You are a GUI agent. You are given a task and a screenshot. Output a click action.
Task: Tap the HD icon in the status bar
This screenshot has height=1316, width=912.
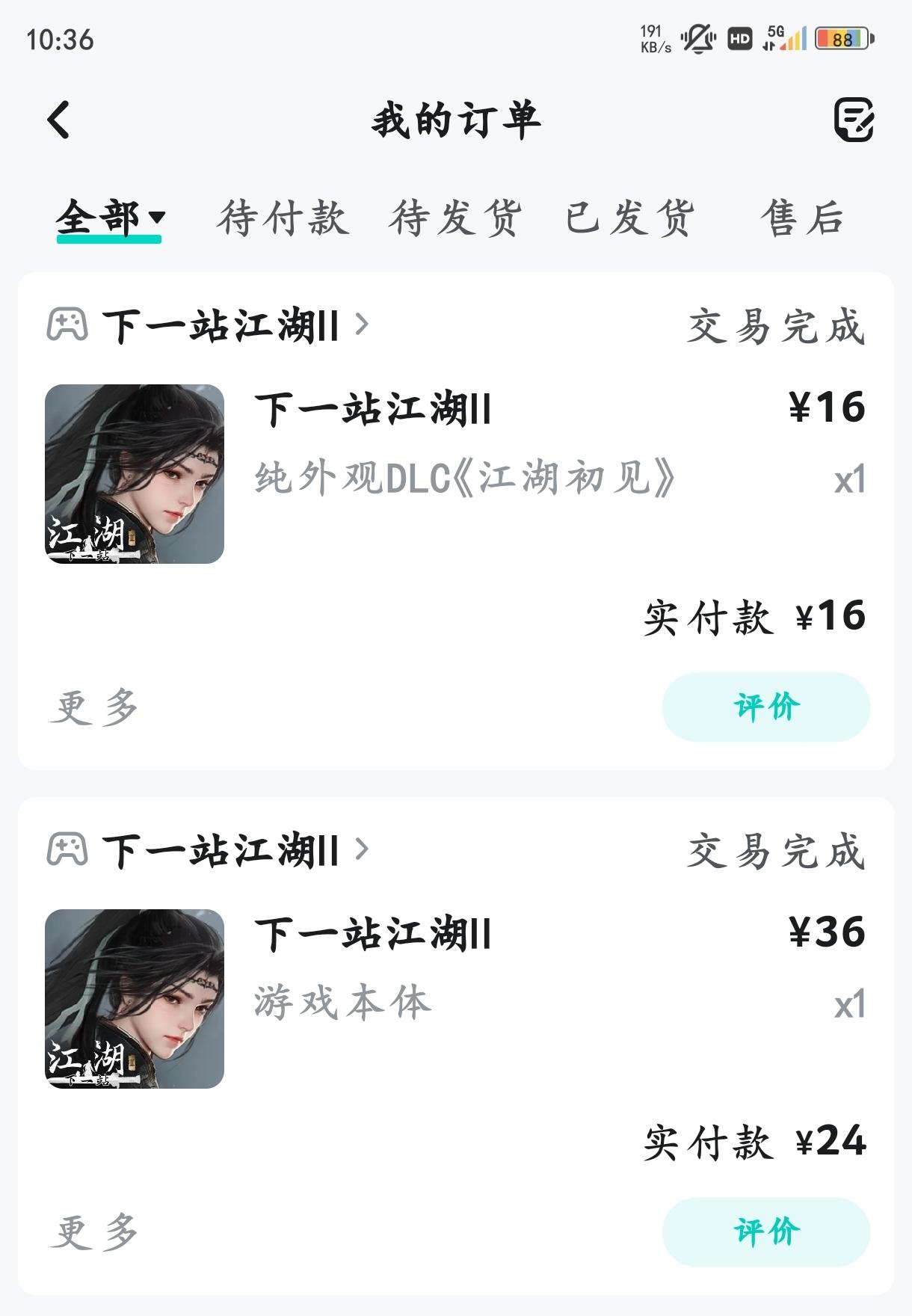point(740,37)
